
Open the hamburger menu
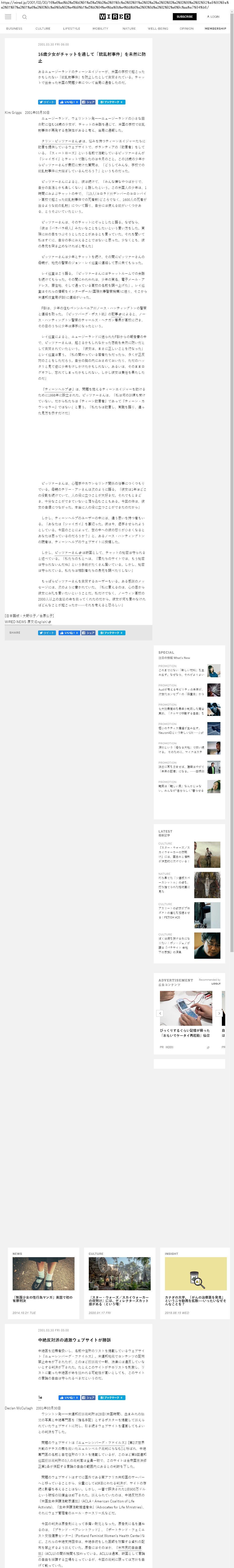coord(8,17)
